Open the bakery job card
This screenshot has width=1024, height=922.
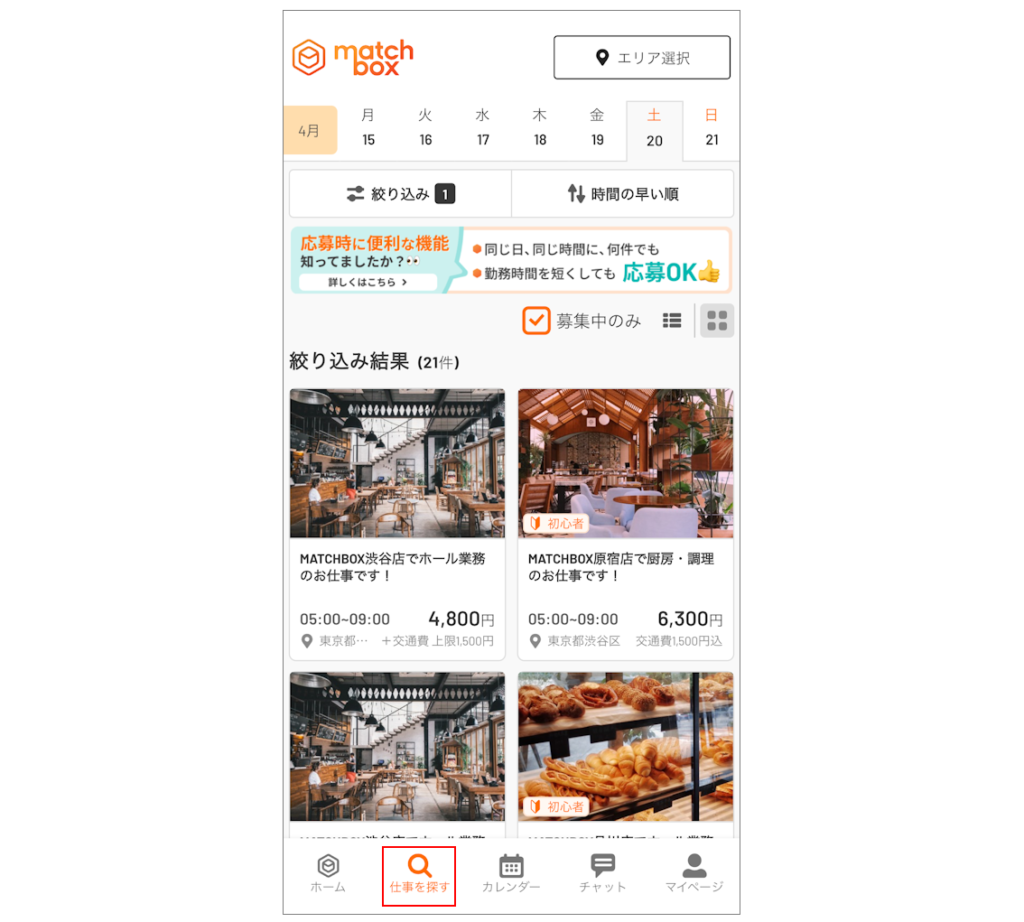point(625,750)
